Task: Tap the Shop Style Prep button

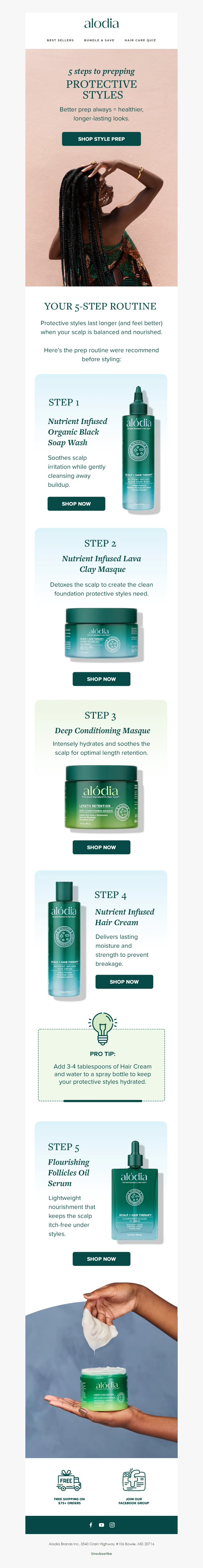Action: [101, 139]
